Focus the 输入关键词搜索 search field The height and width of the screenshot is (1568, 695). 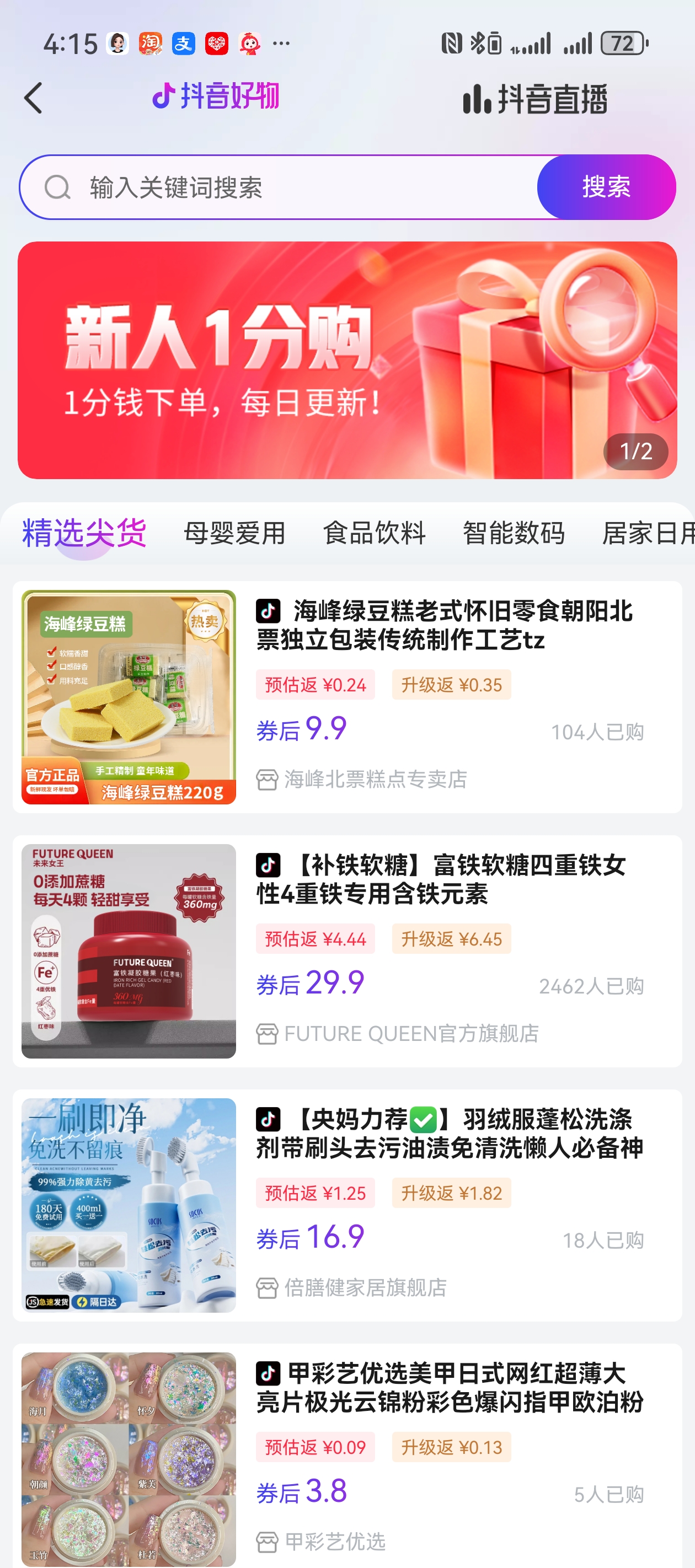(292, 187)
